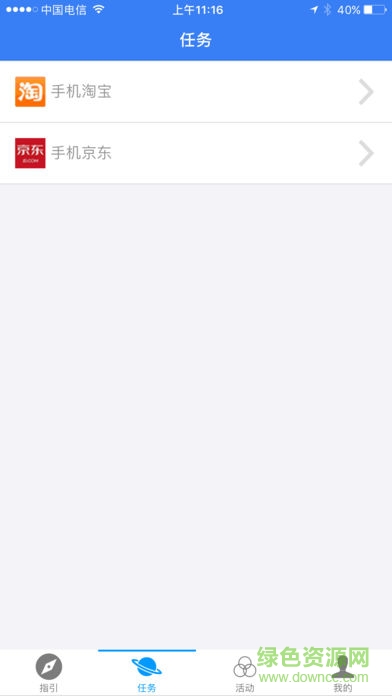Open the 我的 tab
The image size is (392, 696).
(x=343, y=673)
